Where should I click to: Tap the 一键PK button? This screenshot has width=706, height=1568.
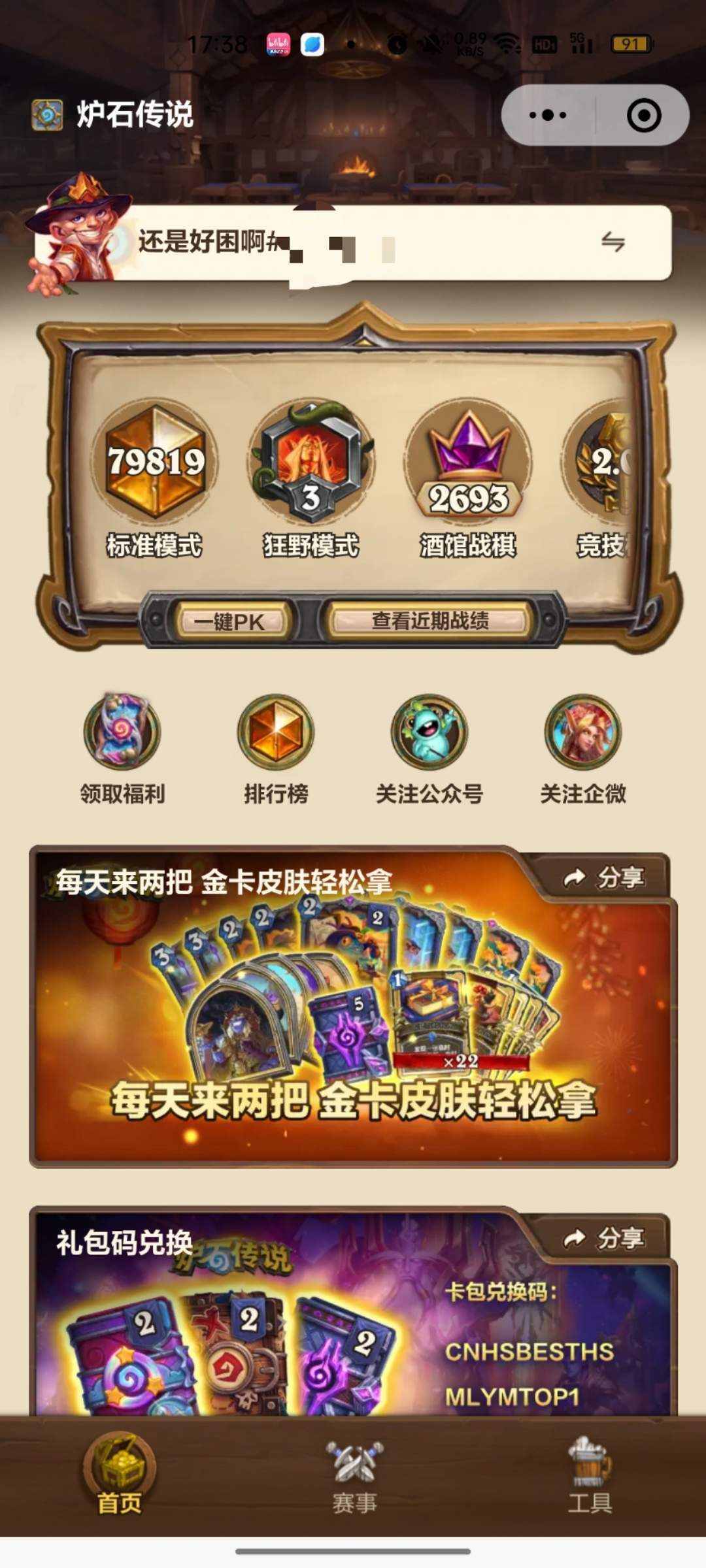point(229,621)
